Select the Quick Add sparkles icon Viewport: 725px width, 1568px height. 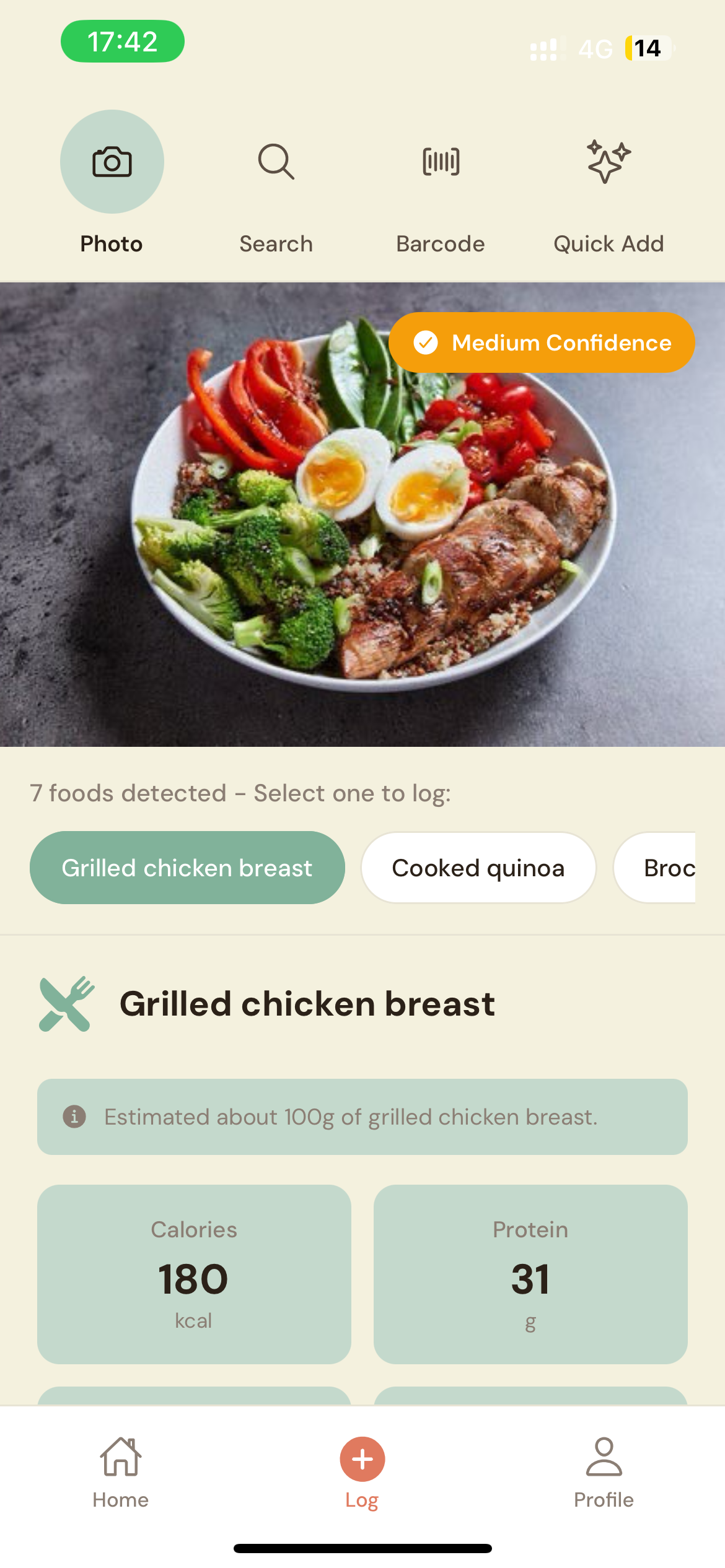point(608,161)
